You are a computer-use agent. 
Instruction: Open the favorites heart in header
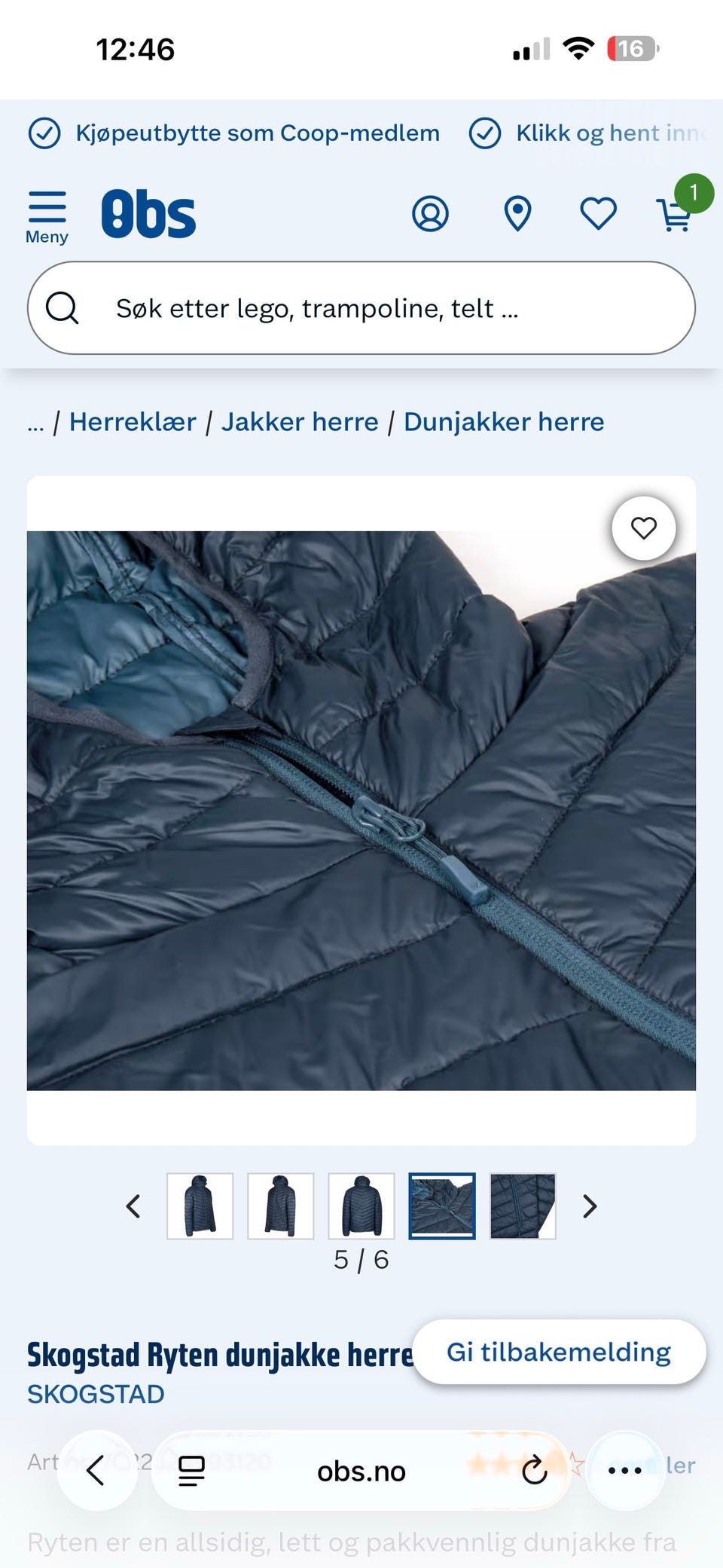[599, 214]
